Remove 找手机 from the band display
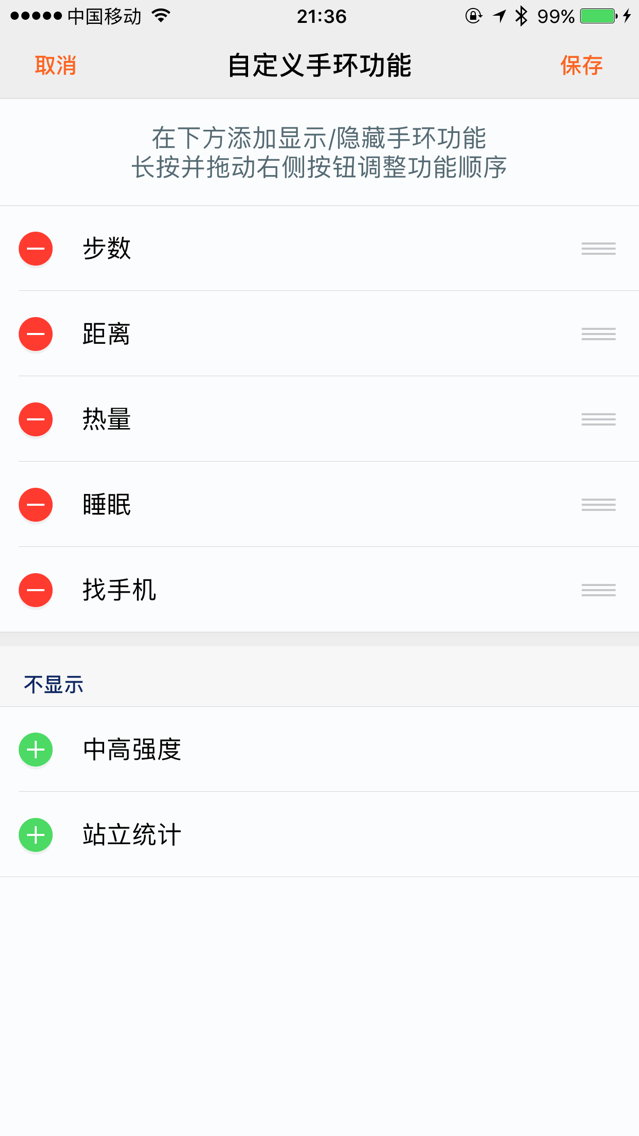639x1136 pixels. (36, 590)
